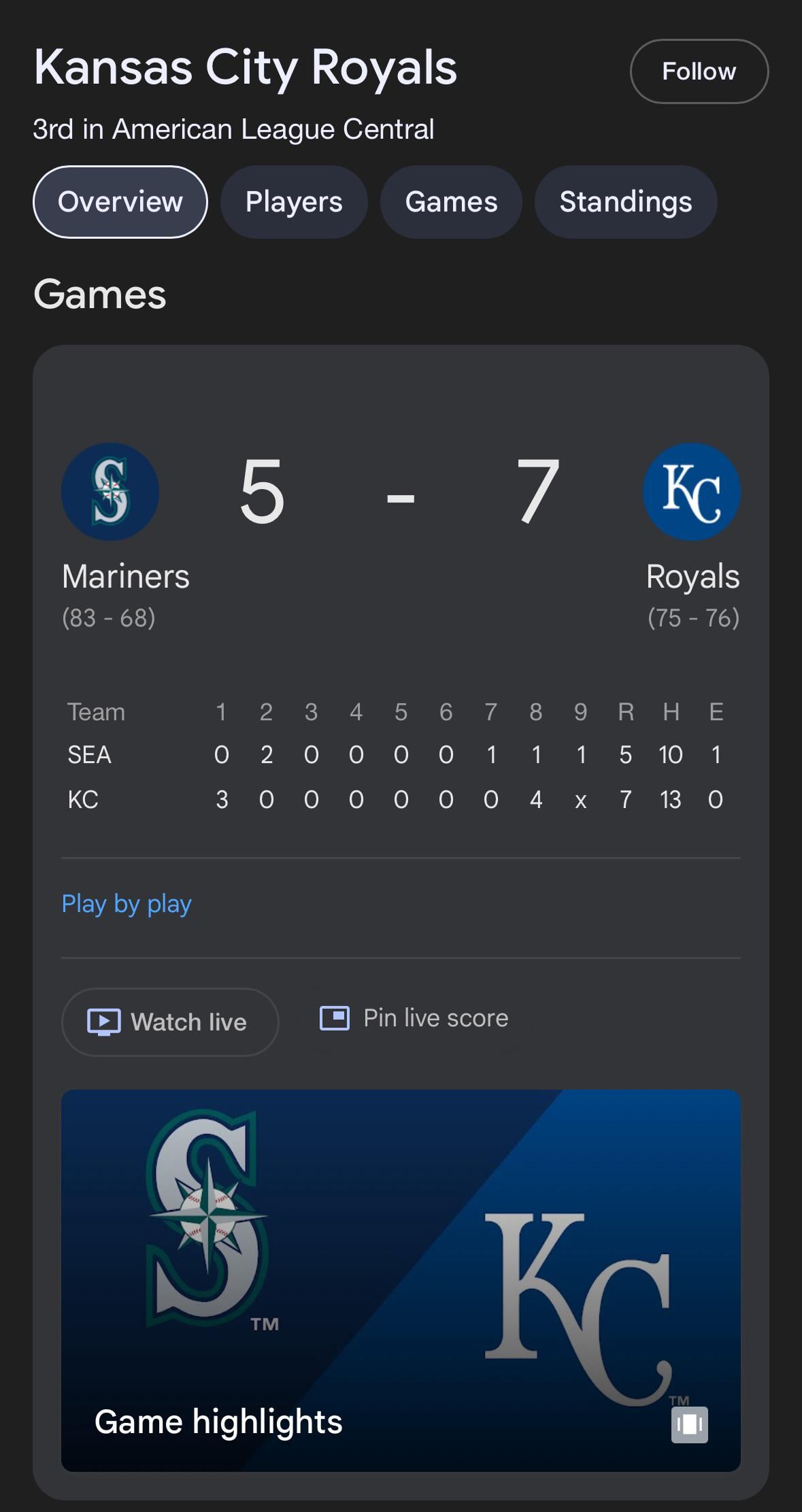
Task: Switch to the Games tab
Action: 451,202
